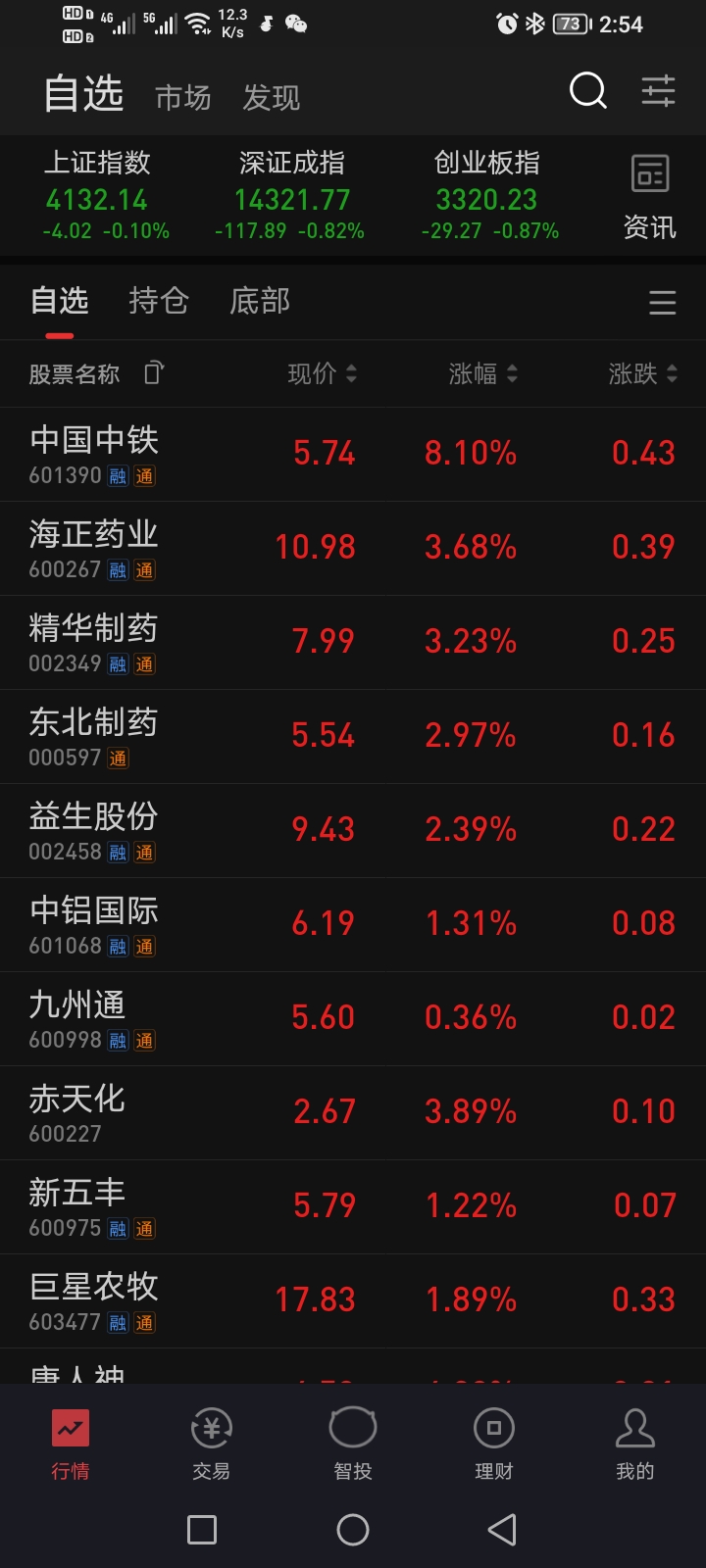Open 资讯 news section

point(649,197)
